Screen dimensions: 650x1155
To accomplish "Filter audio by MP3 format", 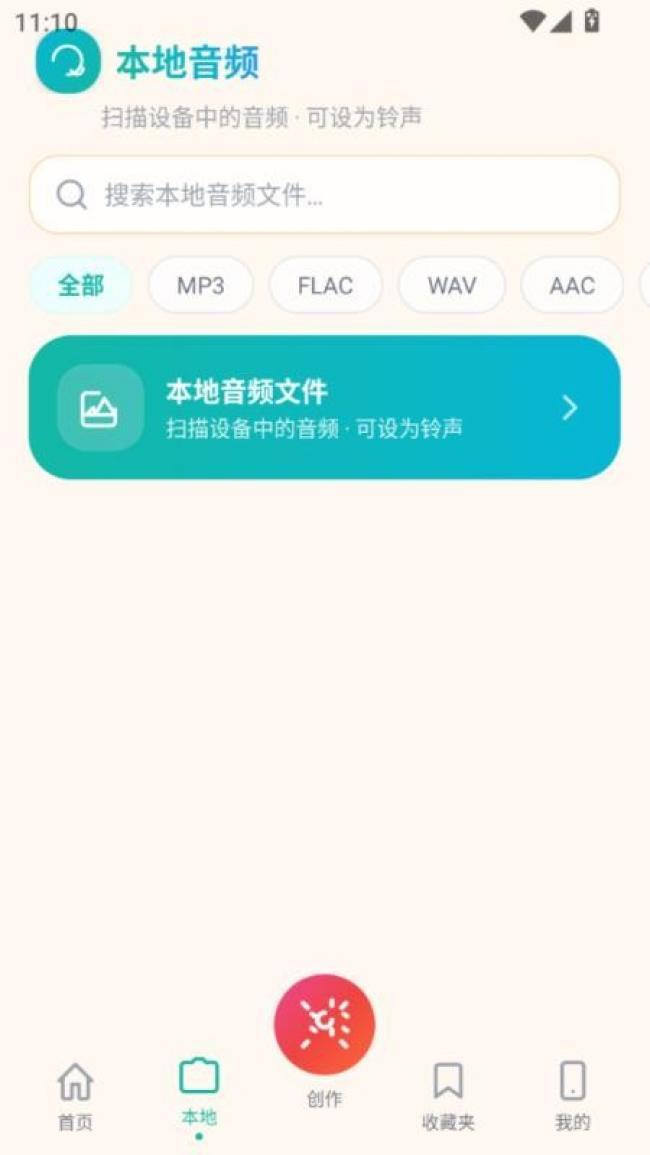I will point(200,286).
